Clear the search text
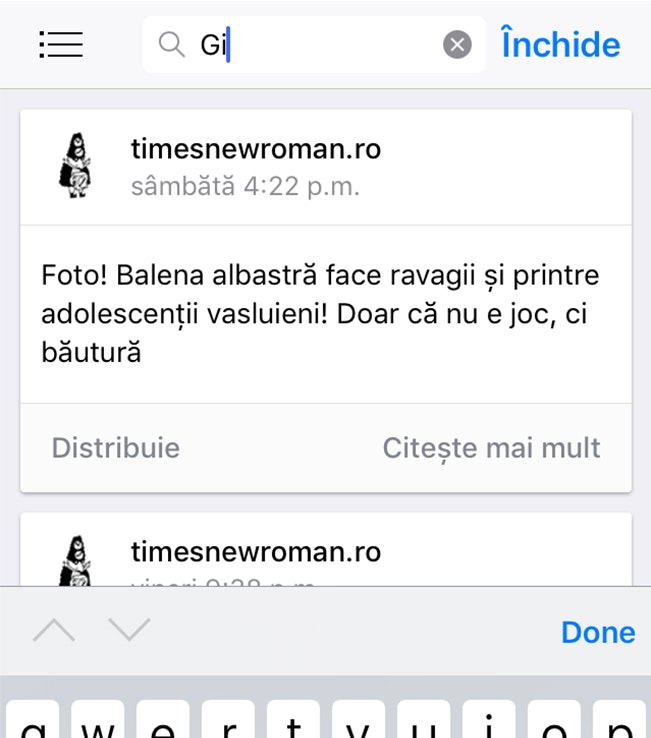The width and height of the screenshot is (651, 738). pyautogui.click(x=457, y=45)
